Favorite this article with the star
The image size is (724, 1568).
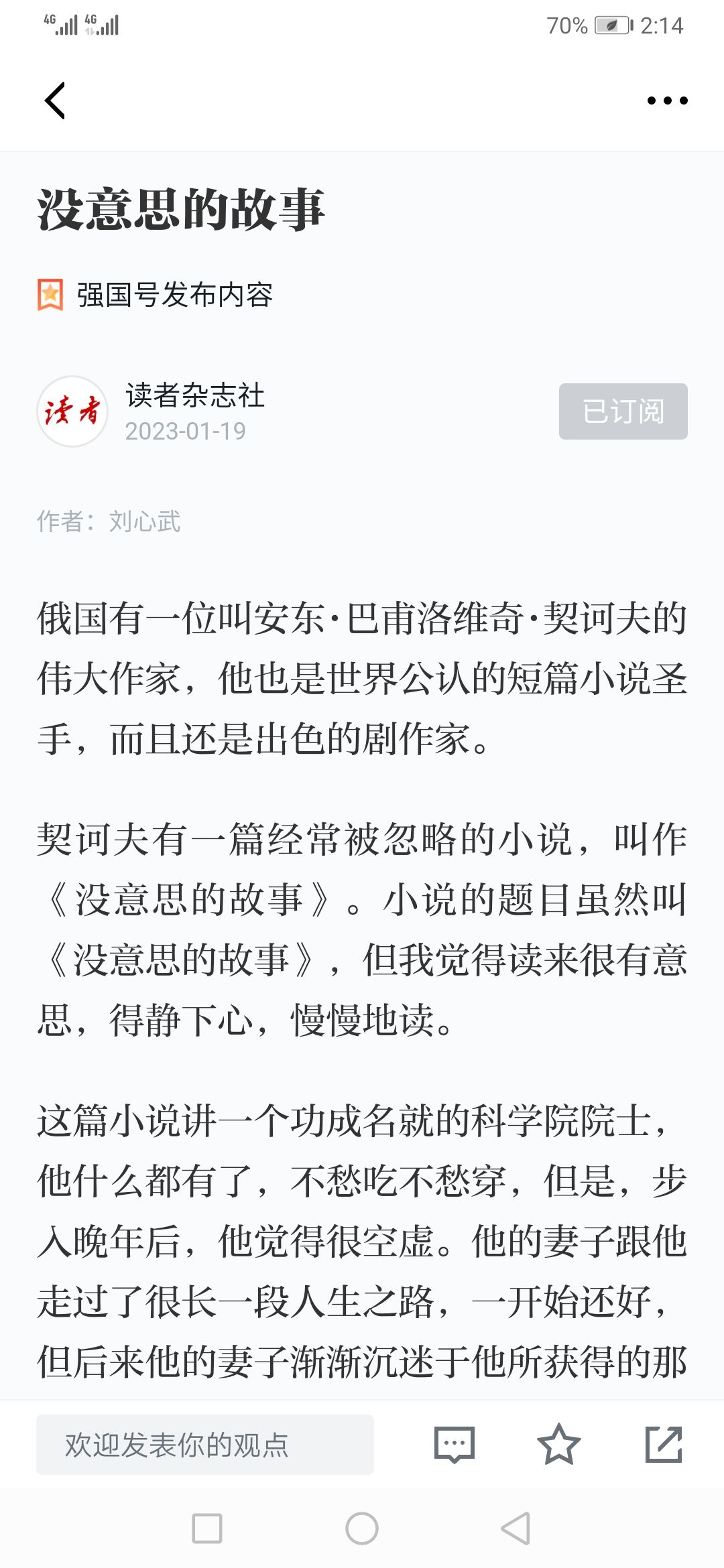coord(558,1444)
